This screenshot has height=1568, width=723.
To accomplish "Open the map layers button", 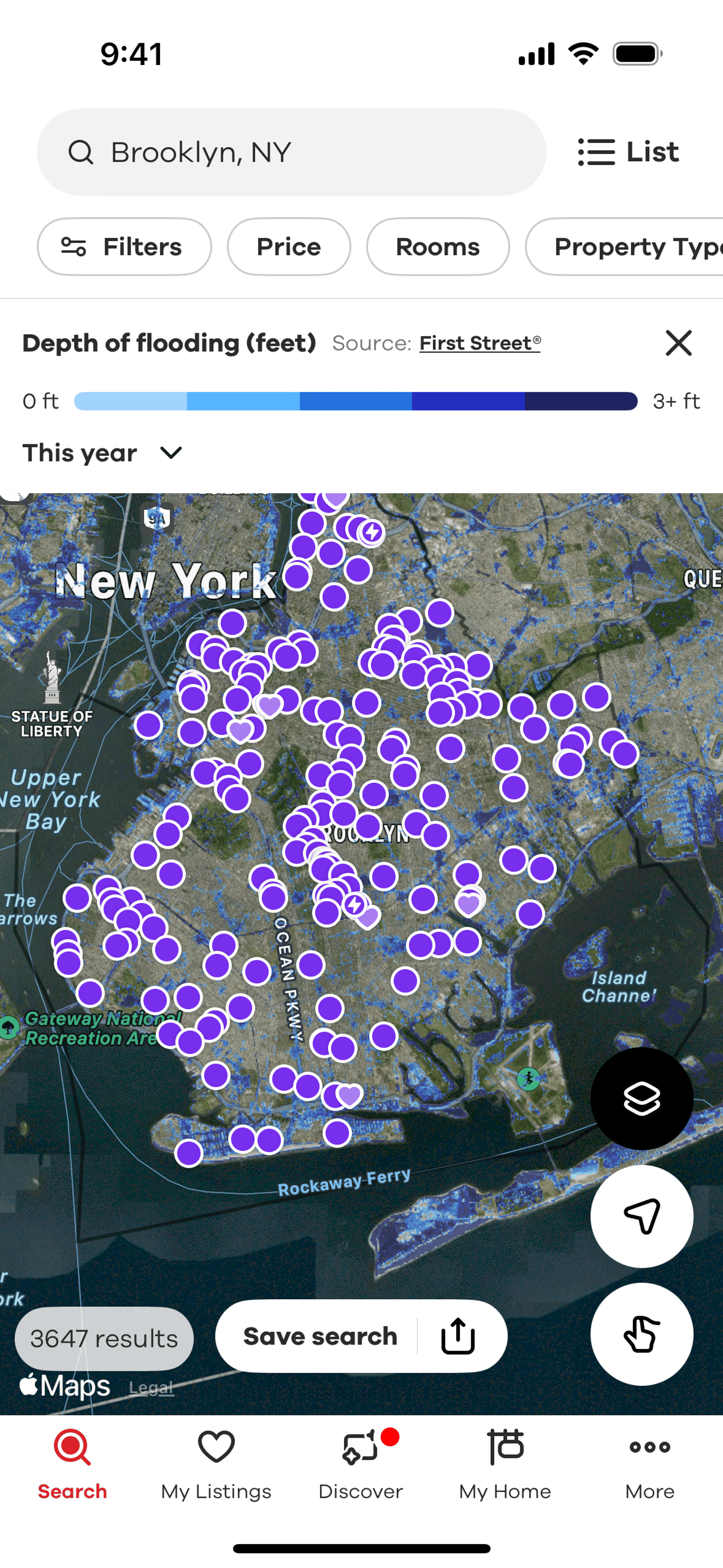I will coord(642,1099).
